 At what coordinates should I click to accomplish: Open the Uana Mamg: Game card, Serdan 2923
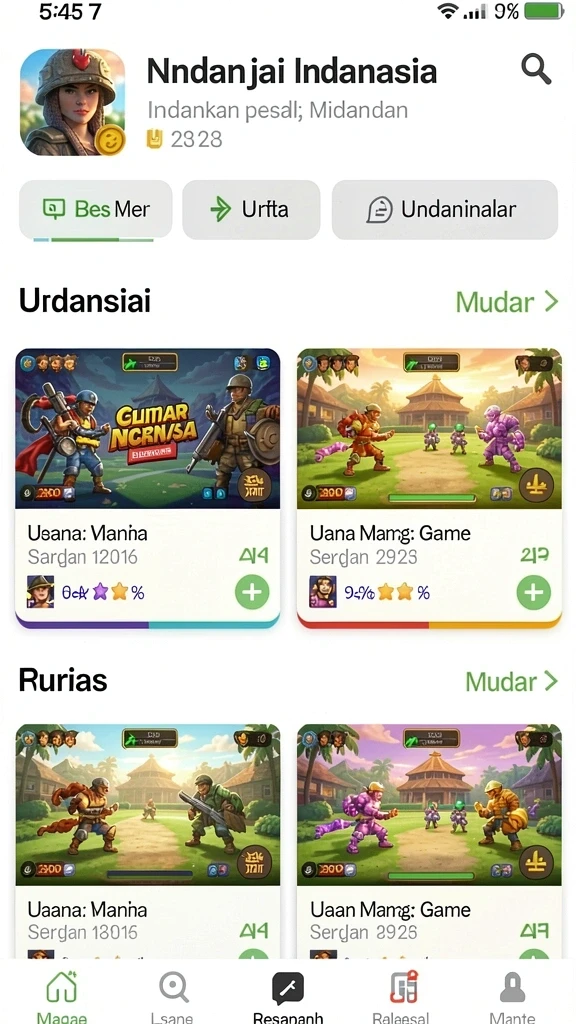(429, 488)
